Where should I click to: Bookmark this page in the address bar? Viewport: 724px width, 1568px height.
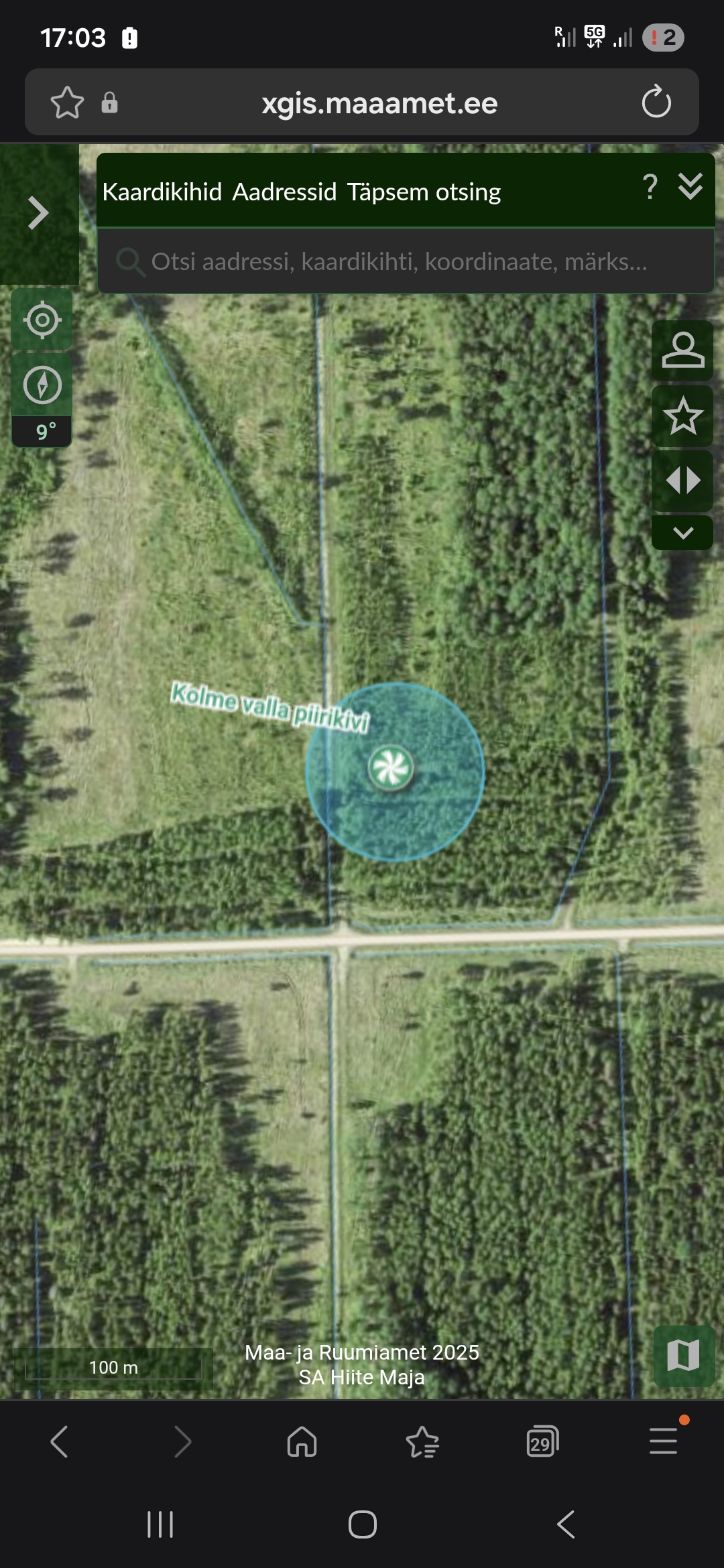click(67, 103)
